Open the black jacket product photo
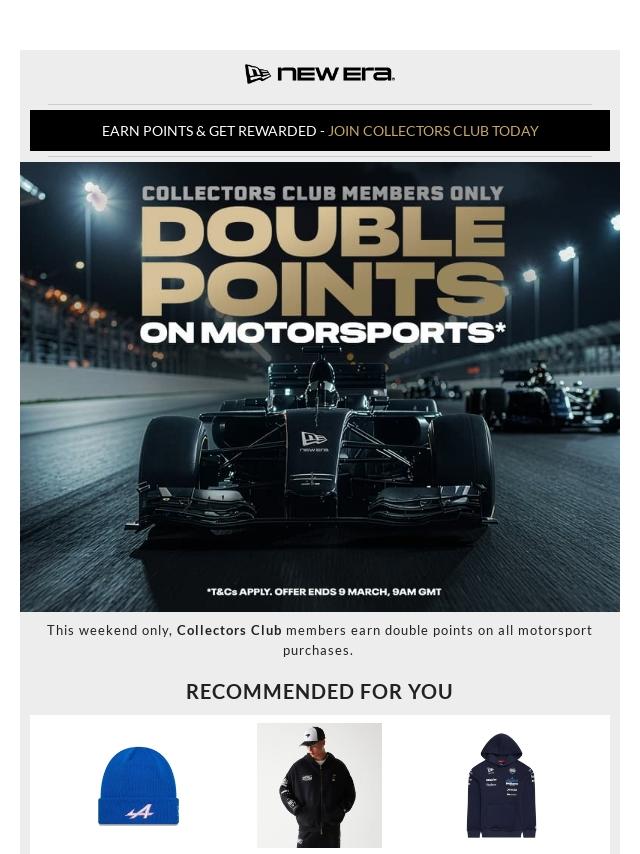 tap(319, 785)
